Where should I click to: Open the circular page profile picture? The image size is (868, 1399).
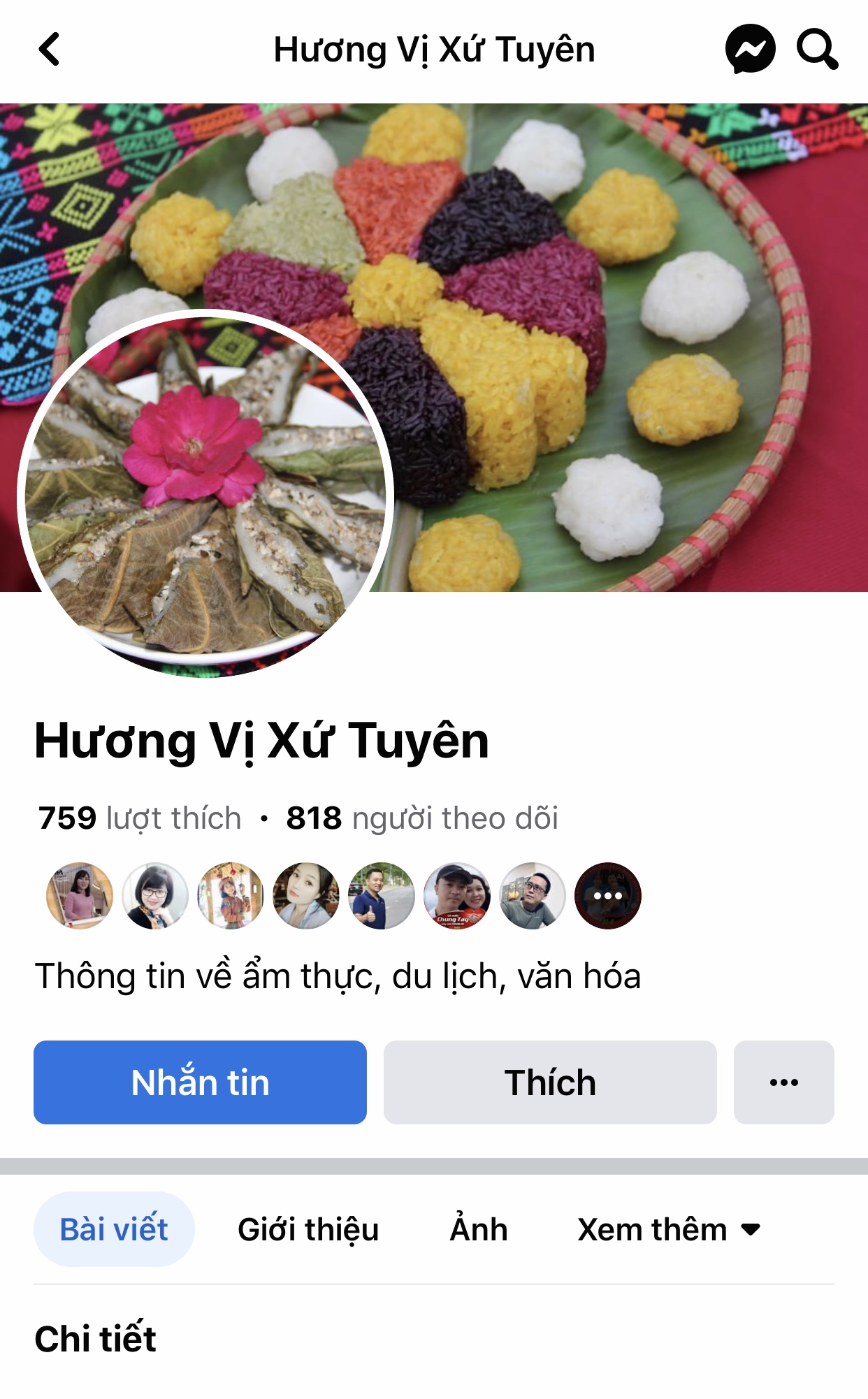[205, 493]
